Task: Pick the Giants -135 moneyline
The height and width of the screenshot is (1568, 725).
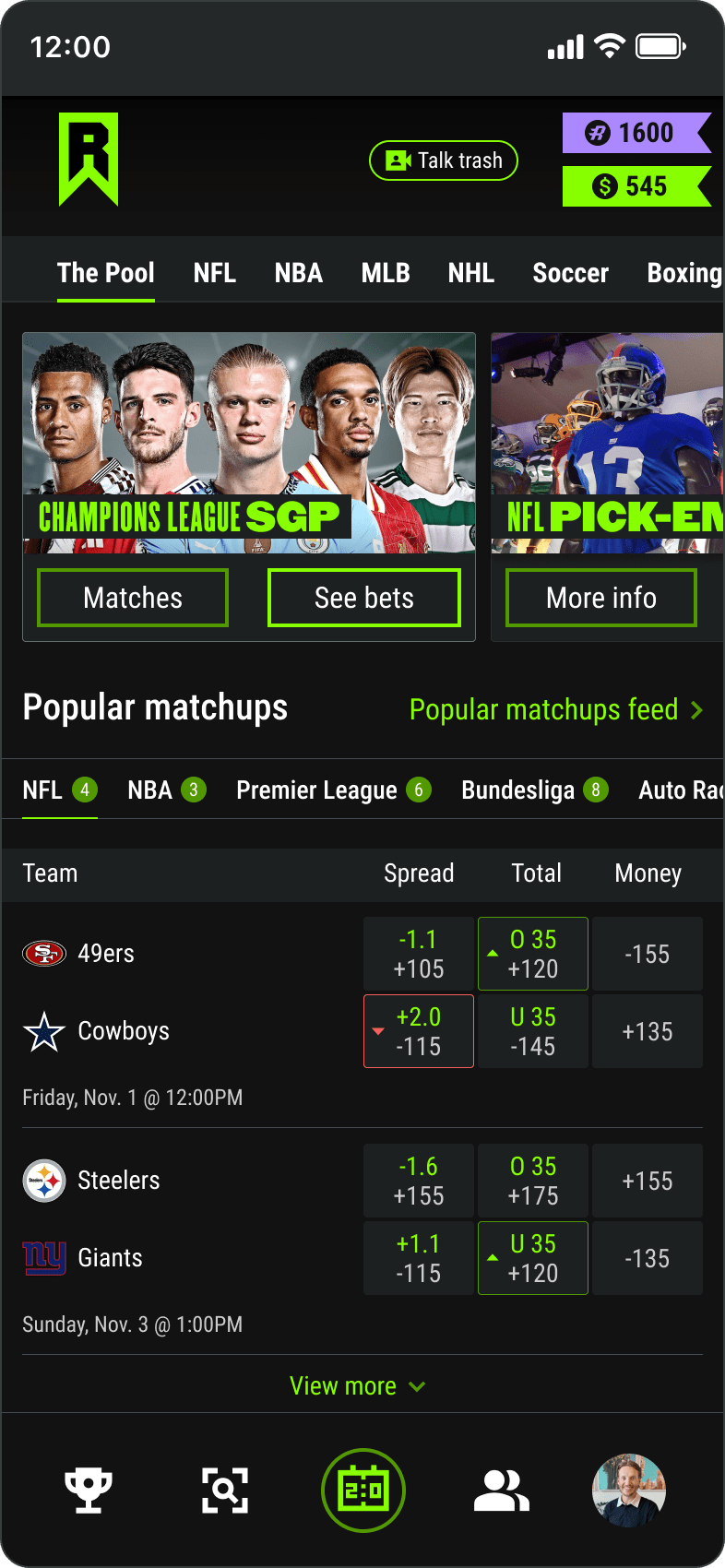Action: click(648, 1258)
